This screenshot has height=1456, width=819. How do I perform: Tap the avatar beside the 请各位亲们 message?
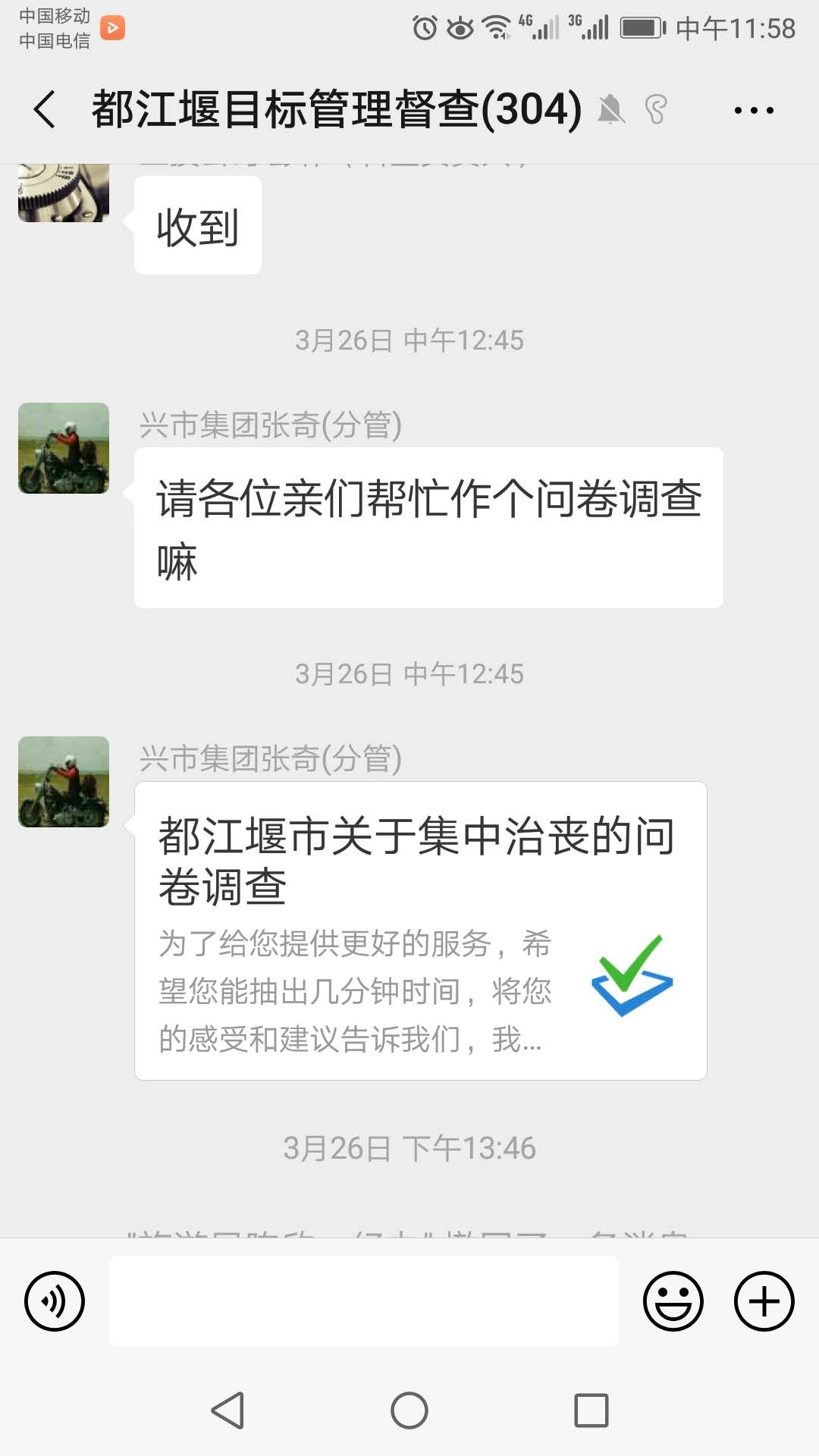pos(64,448)
